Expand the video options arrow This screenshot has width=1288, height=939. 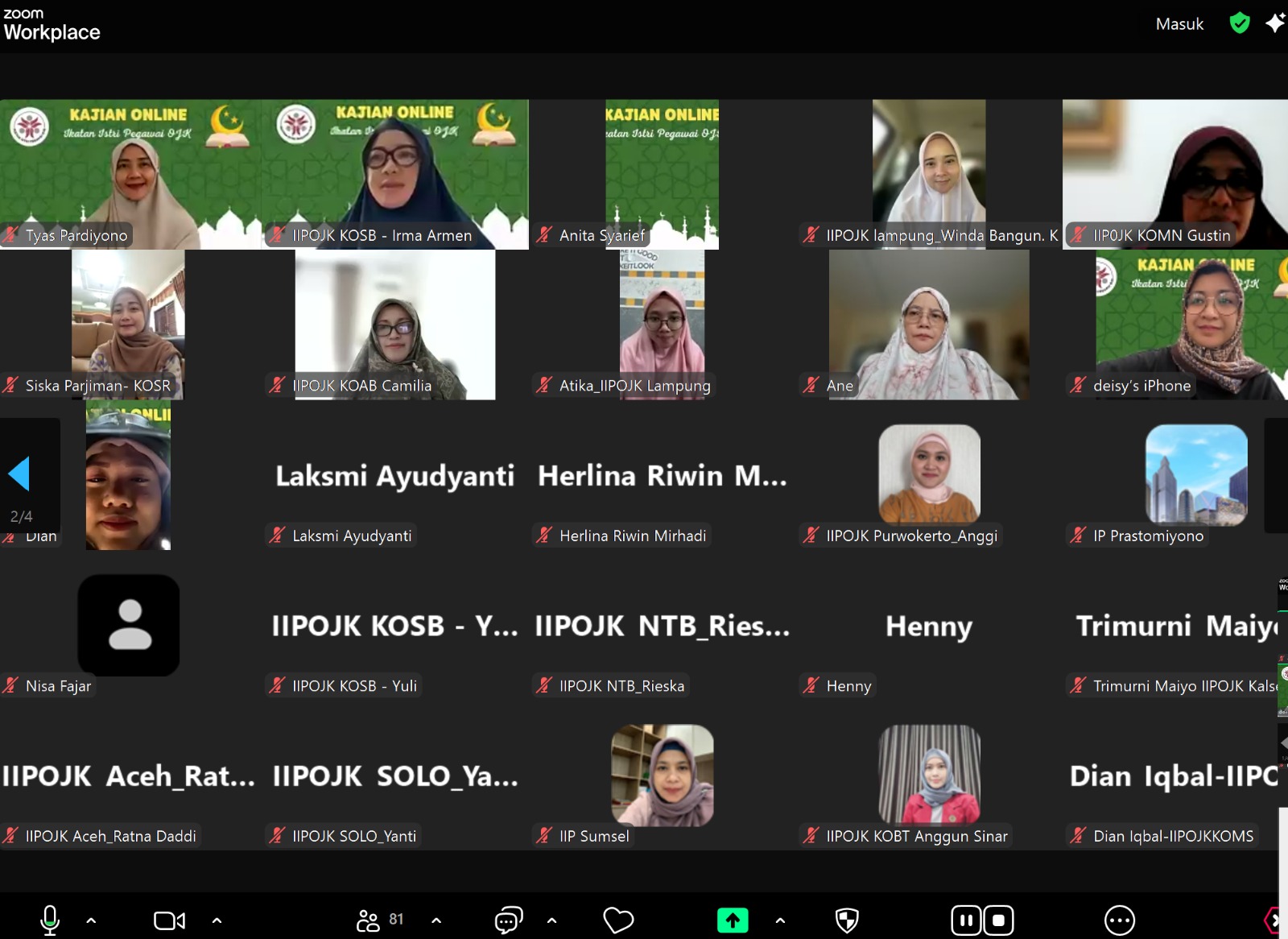[x=217, y=920]
